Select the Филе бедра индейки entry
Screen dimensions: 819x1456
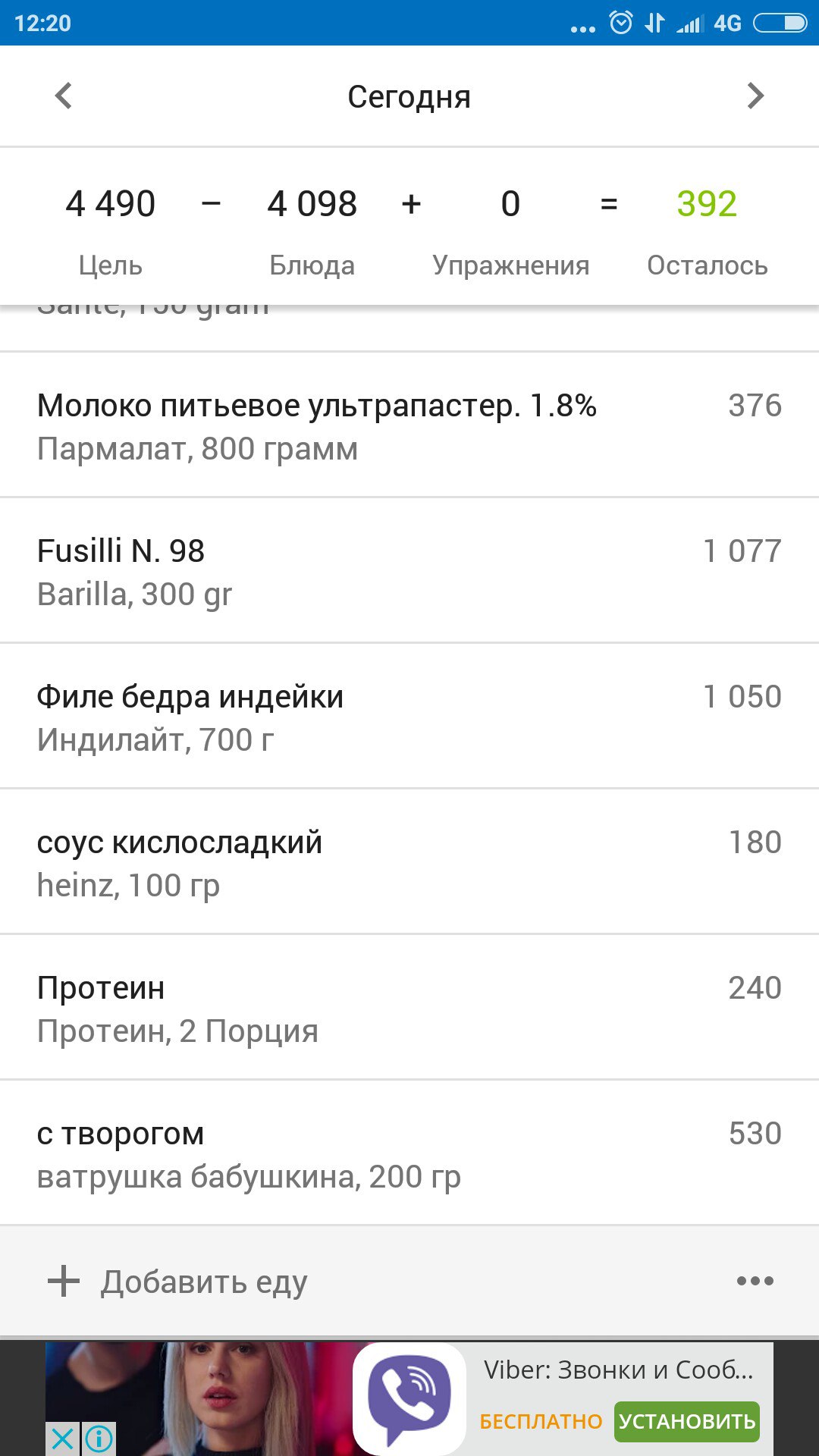coord(409,717)
